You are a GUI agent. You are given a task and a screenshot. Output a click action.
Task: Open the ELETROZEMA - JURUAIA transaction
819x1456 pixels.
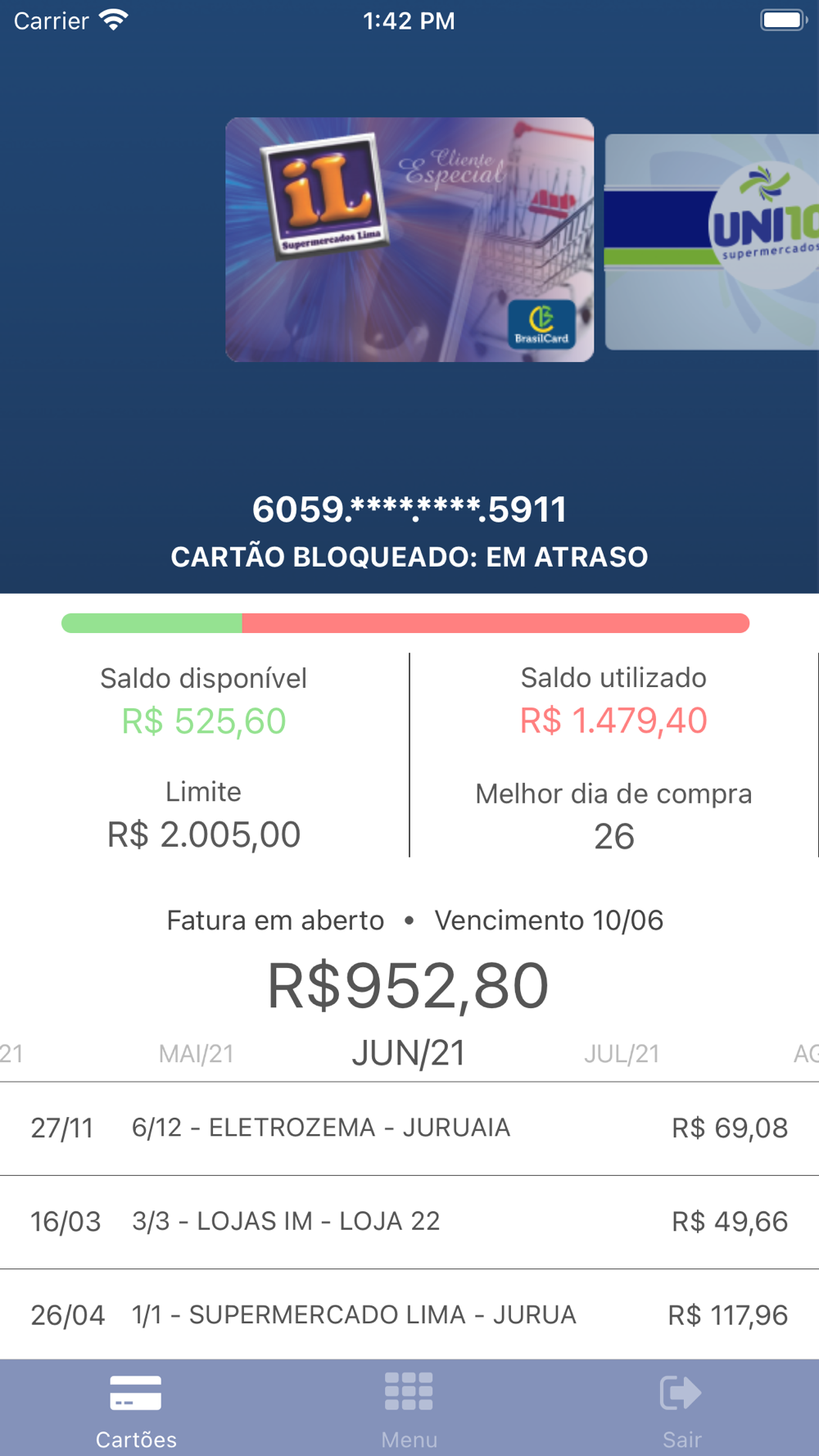(409, 1128)
